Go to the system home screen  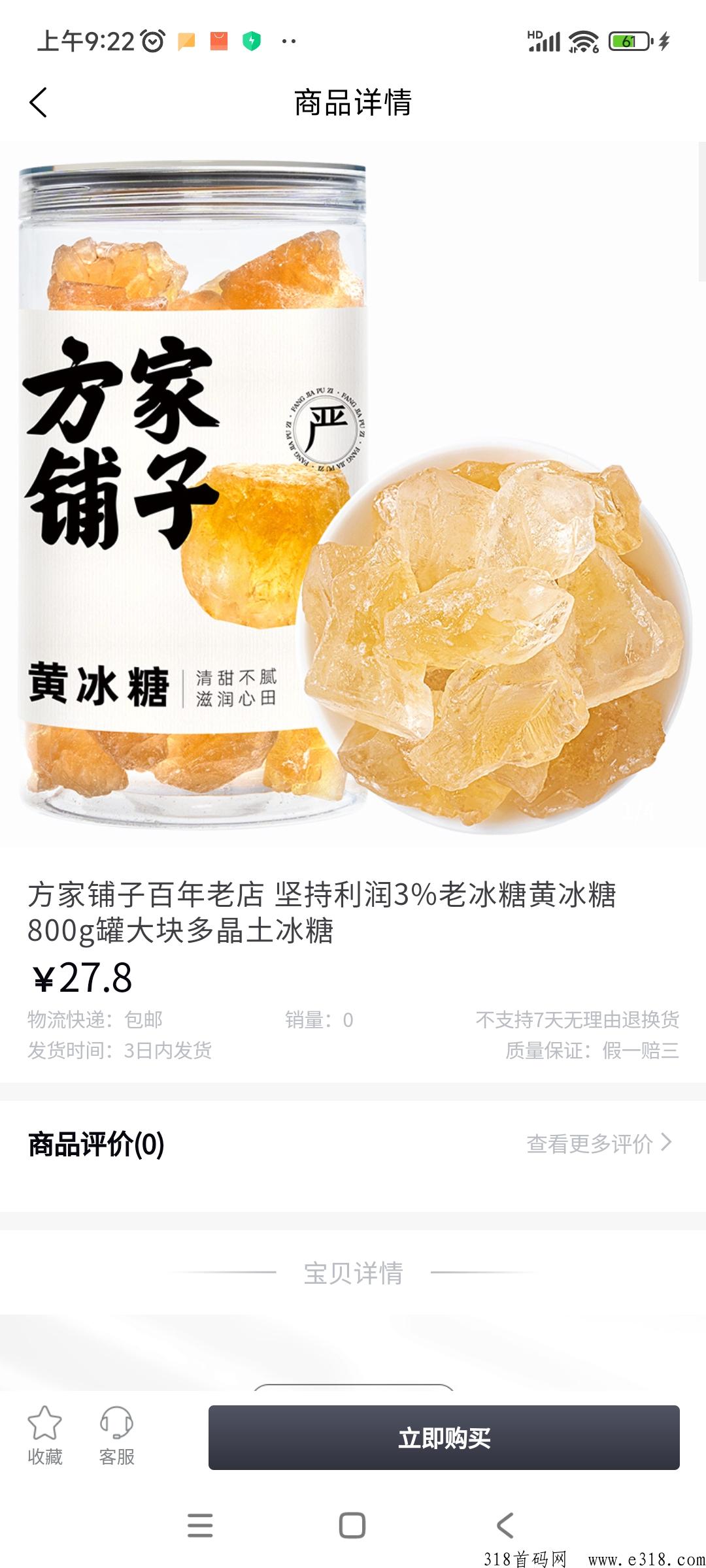pos(352,1526)
